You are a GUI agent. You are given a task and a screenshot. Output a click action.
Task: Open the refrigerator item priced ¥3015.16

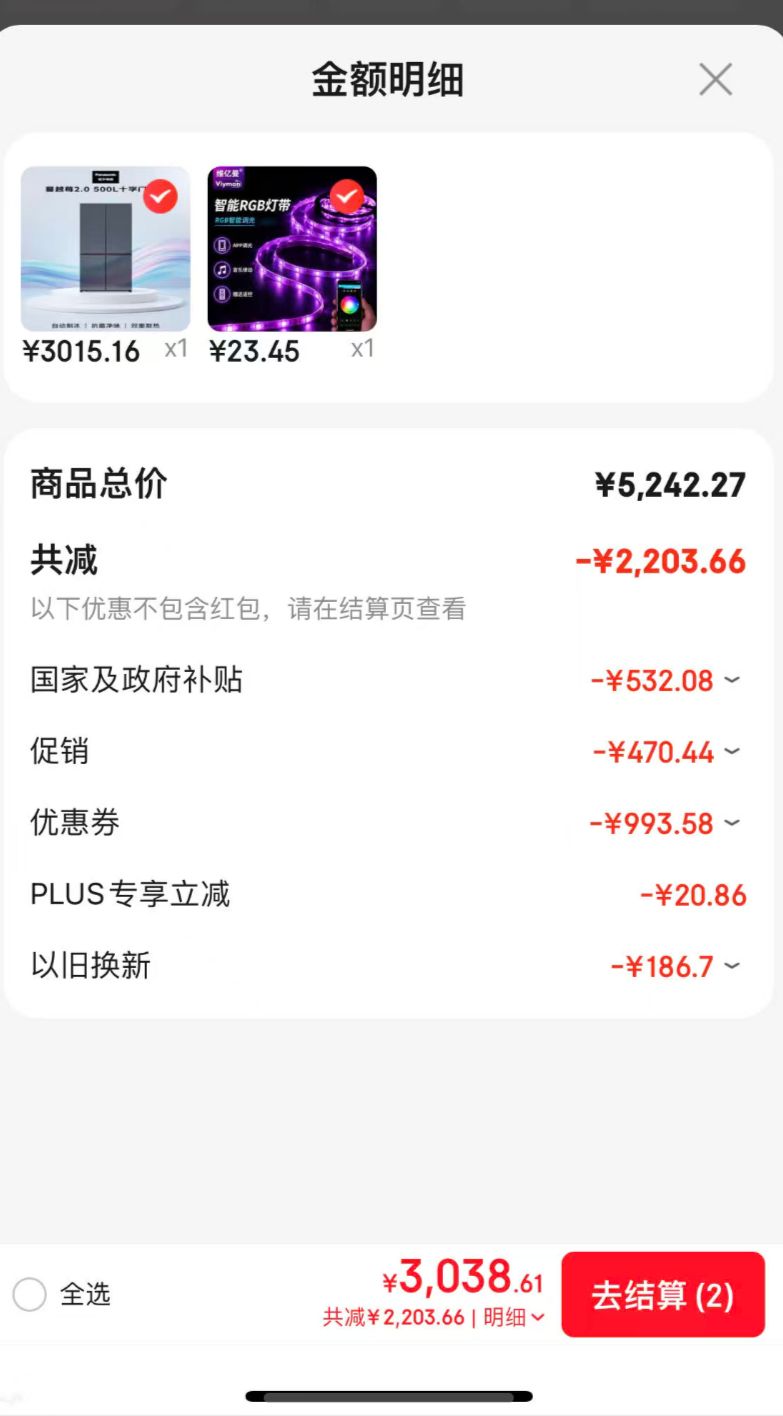[x=106, y=249]
